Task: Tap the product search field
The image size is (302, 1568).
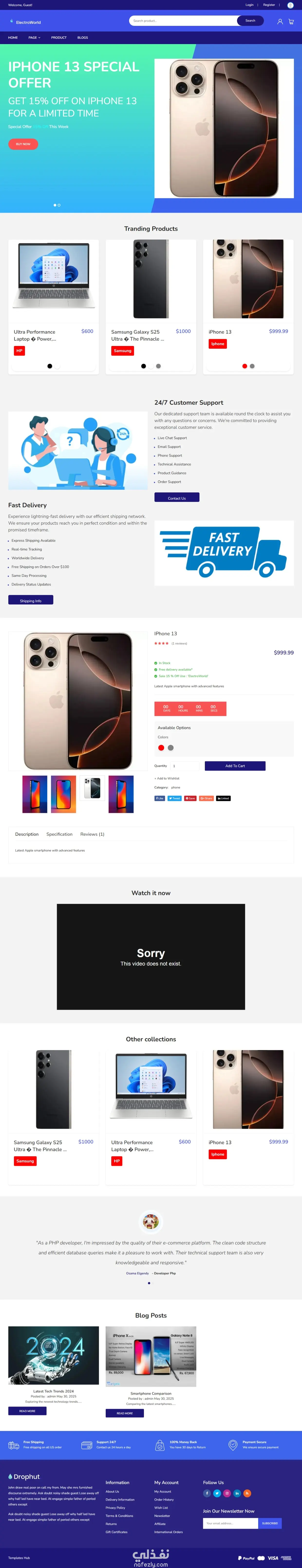Action: (183, 21)
